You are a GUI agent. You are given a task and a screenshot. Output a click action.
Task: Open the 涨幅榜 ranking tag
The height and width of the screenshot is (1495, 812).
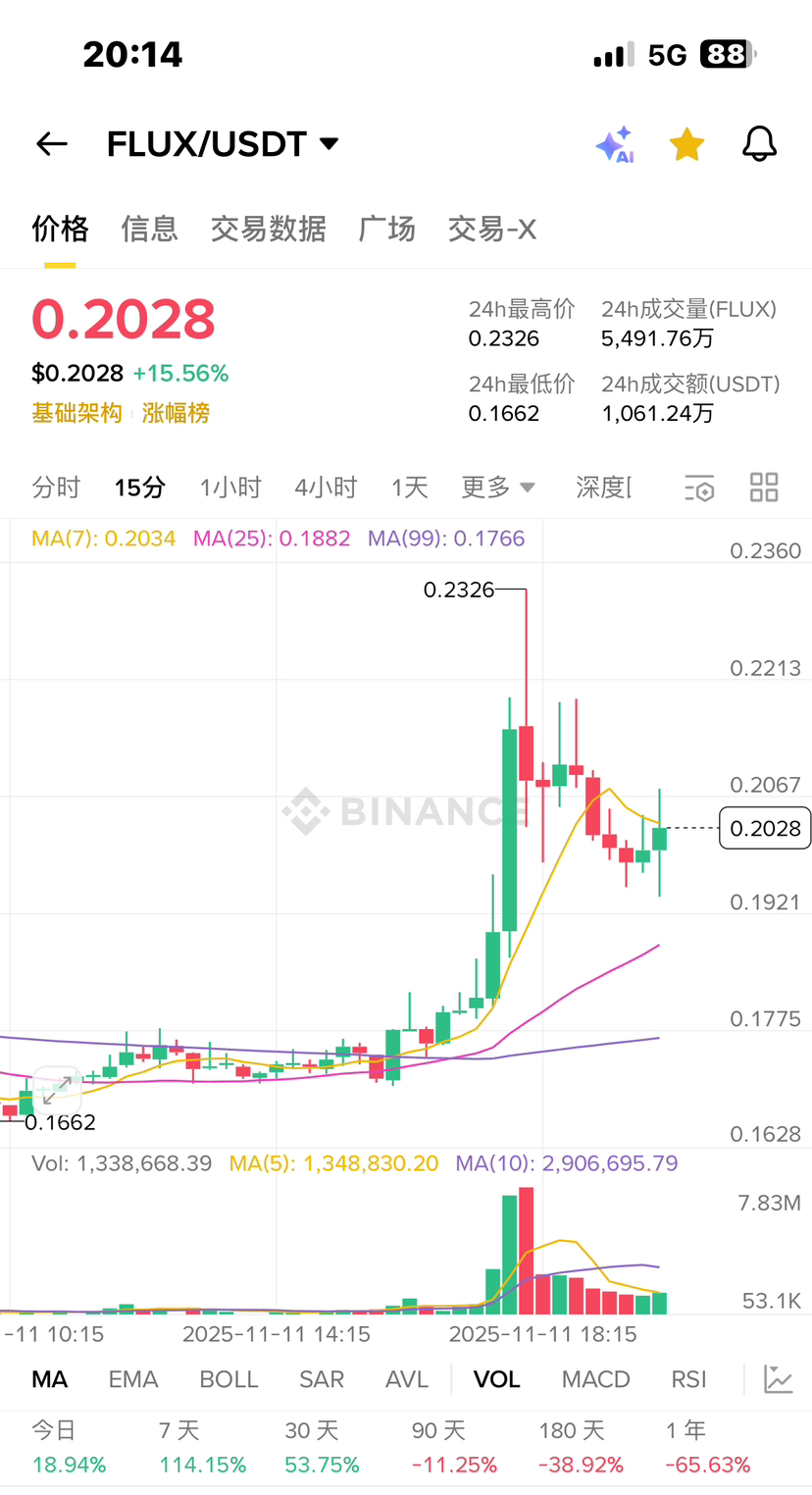(x=176, y=413)
